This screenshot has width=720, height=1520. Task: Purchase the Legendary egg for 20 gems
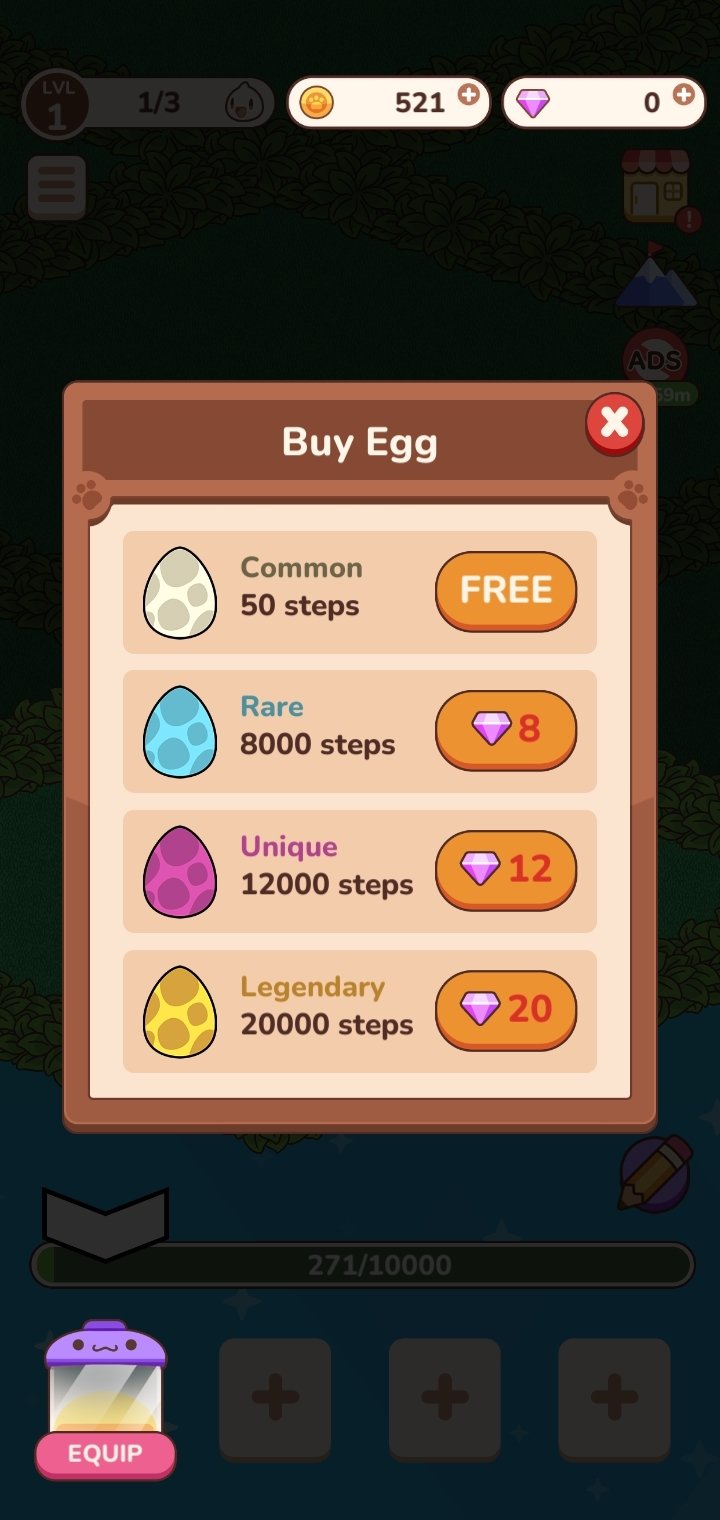click(506, 1010)
